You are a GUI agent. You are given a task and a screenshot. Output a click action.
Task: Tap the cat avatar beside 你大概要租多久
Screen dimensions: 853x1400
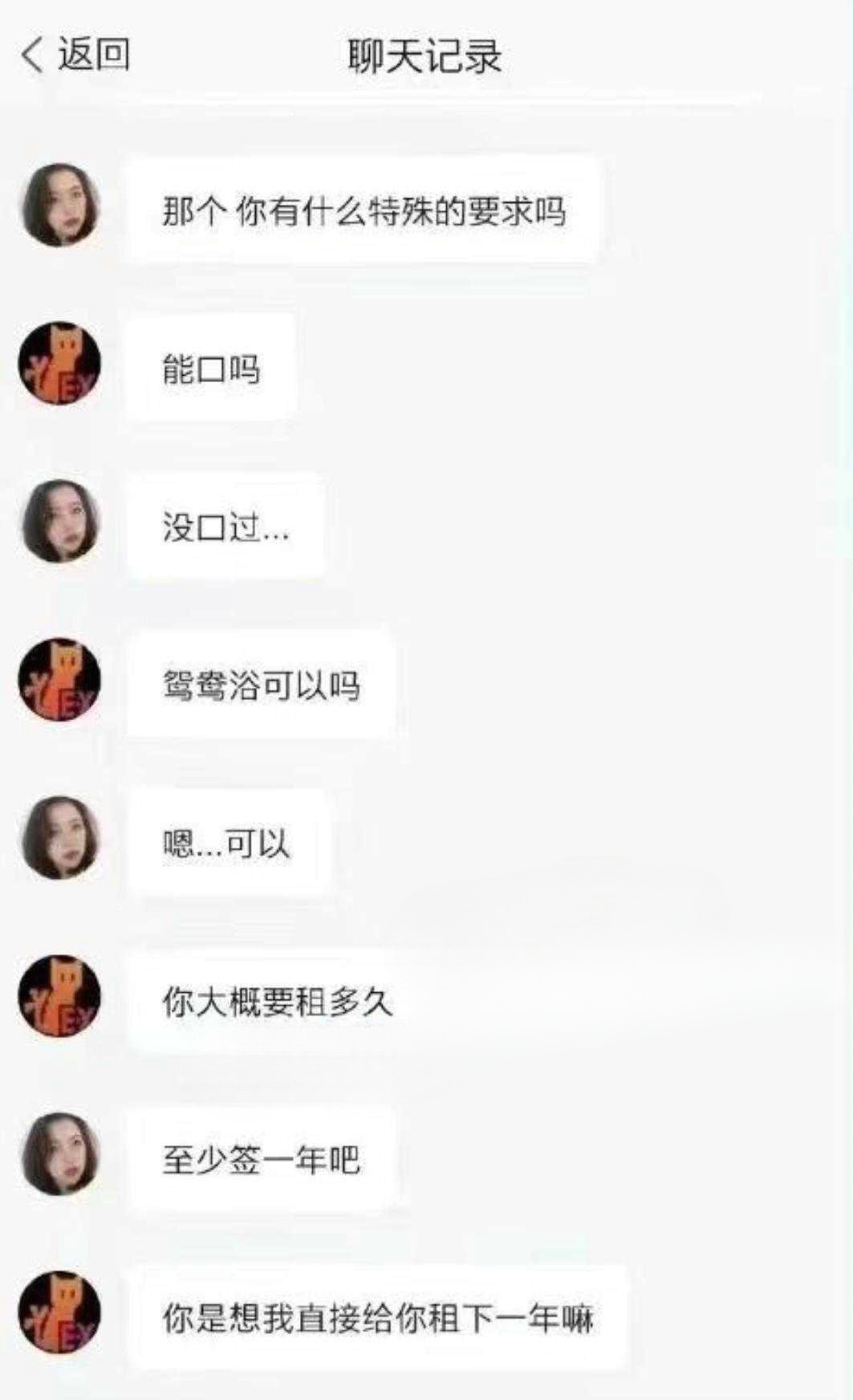(x=60, y=996)
